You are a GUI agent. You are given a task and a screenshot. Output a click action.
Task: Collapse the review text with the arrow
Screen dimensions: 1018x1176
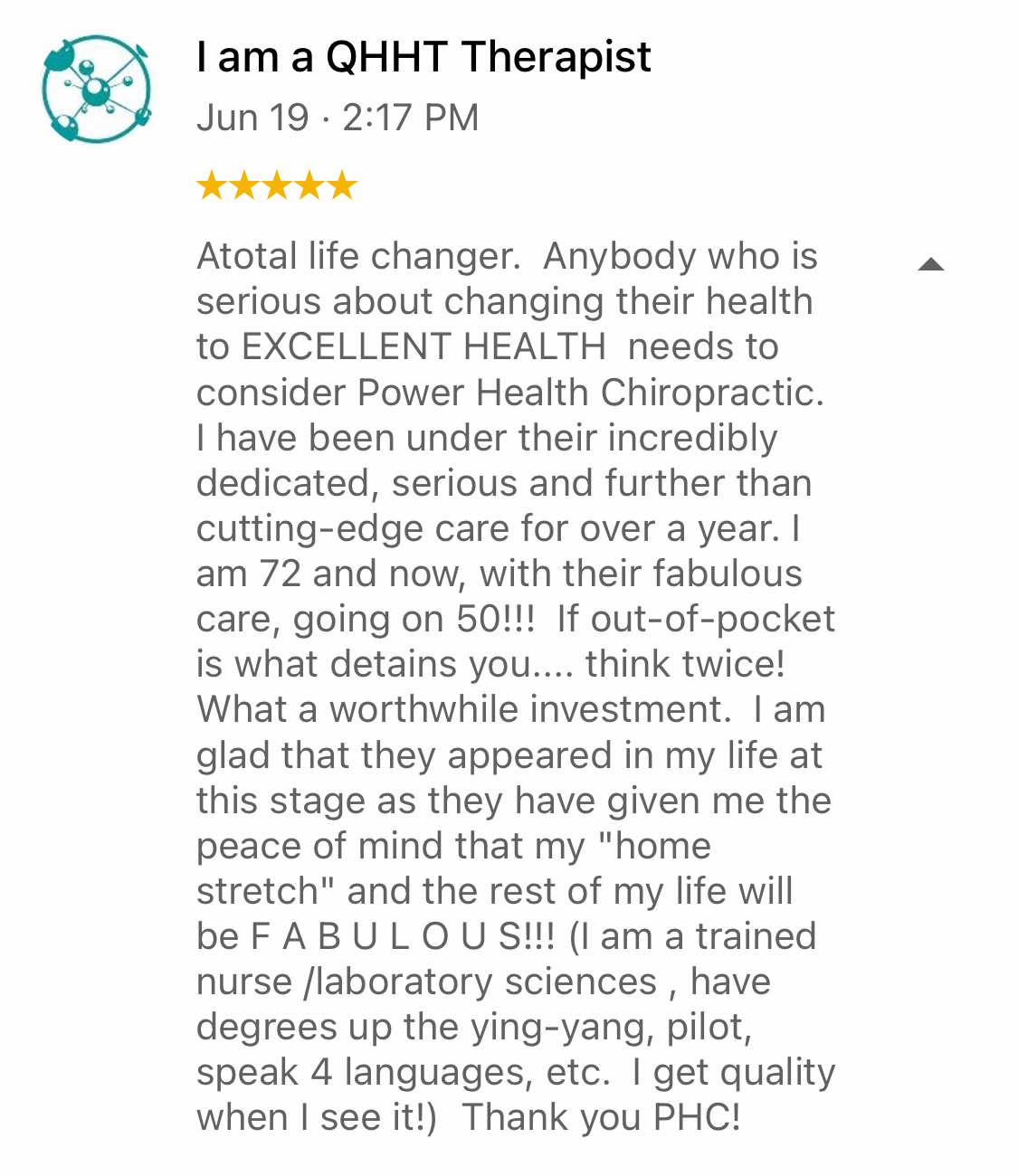click(930, 264)
